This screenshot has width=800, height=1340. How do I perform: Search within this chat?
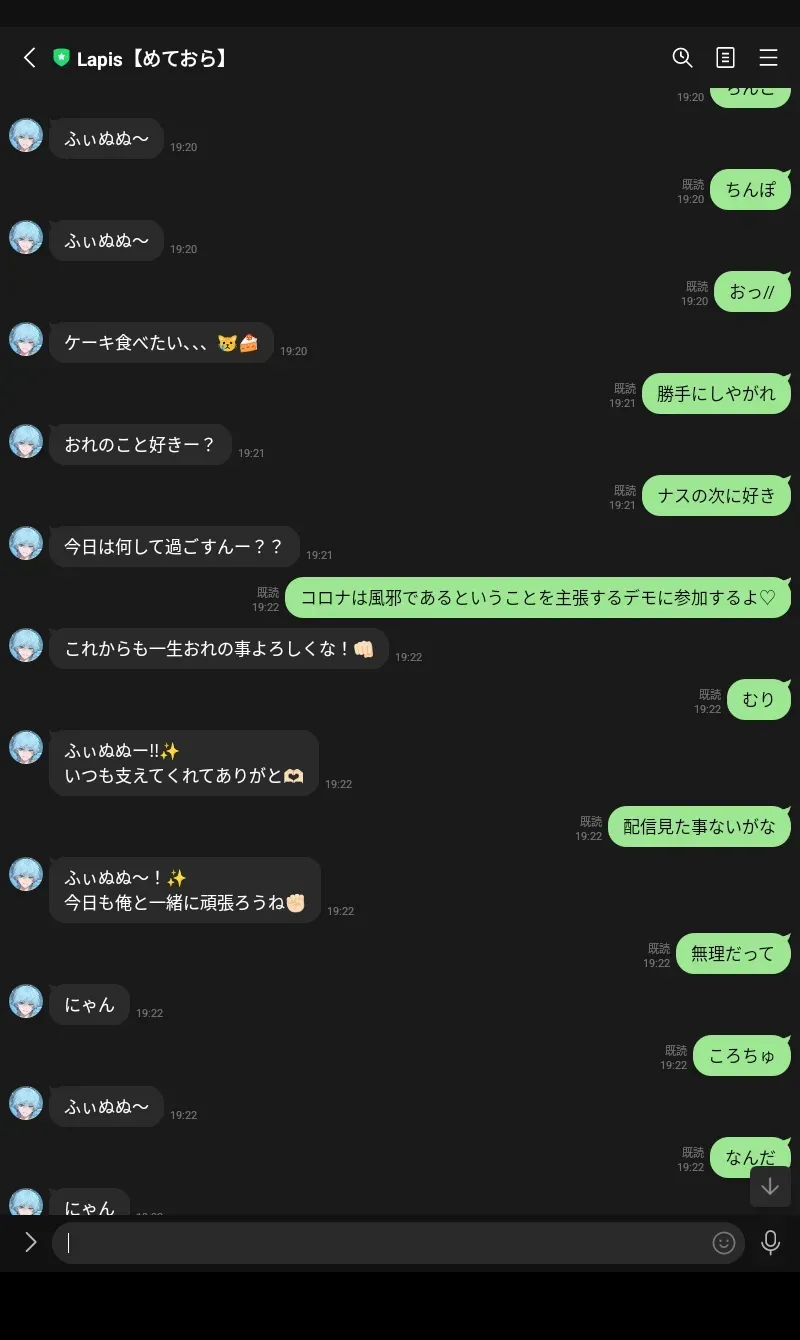[x=682, y=57]
